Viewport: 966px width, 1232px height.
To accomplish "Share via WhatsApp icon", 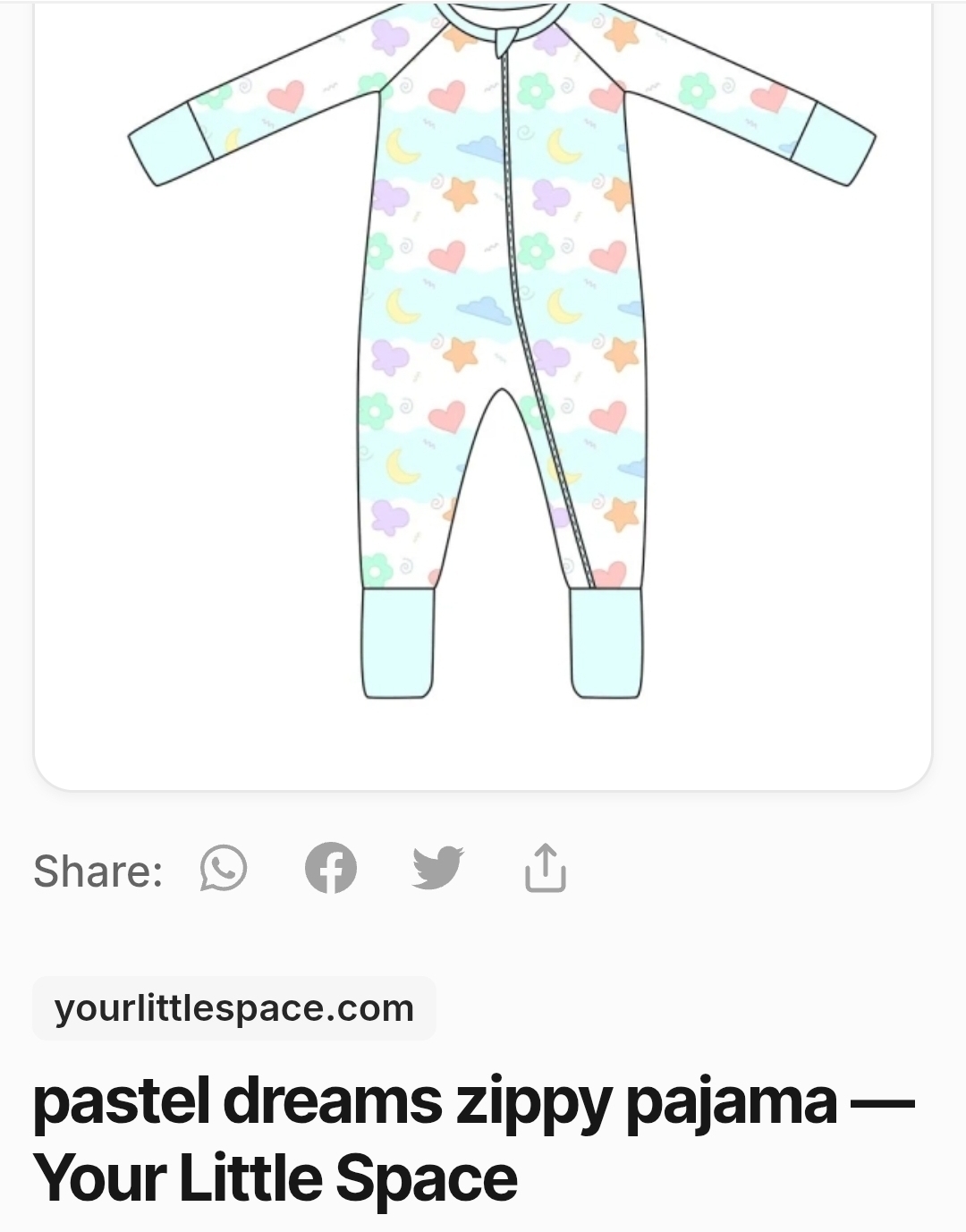I will (223, 869).
